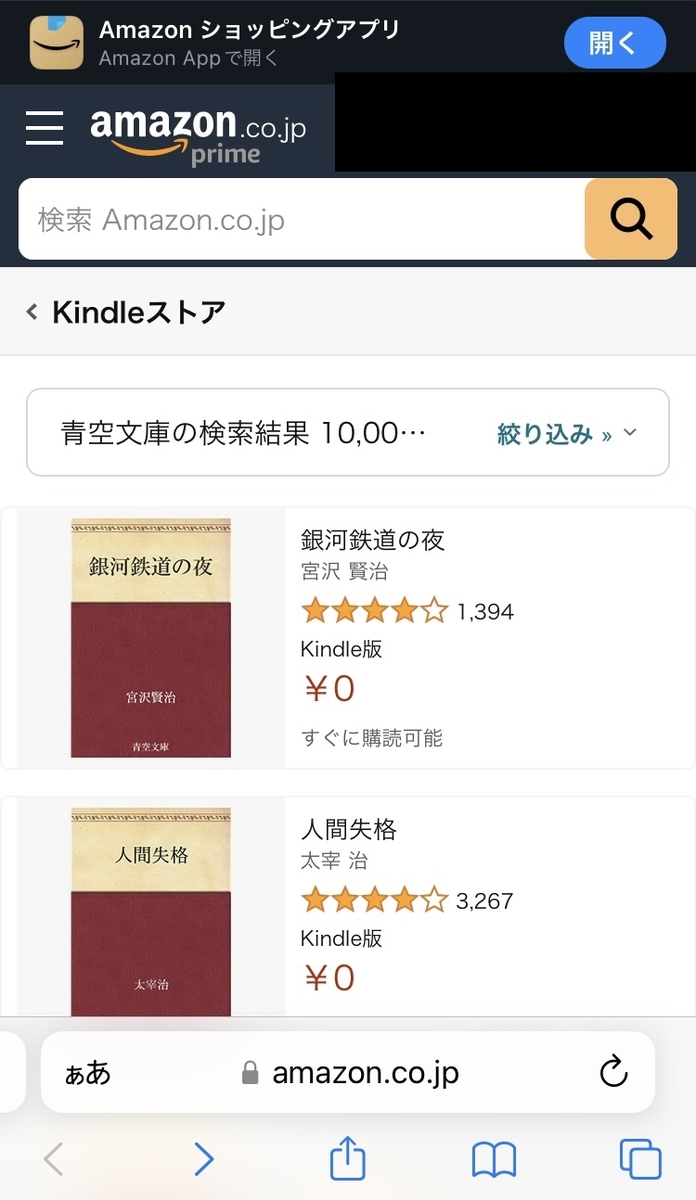Image resolution: width=696 pixels, height=1200 pixels.
Task: Tap the Amazon.co.jp search field
Action: click(300, 219)
